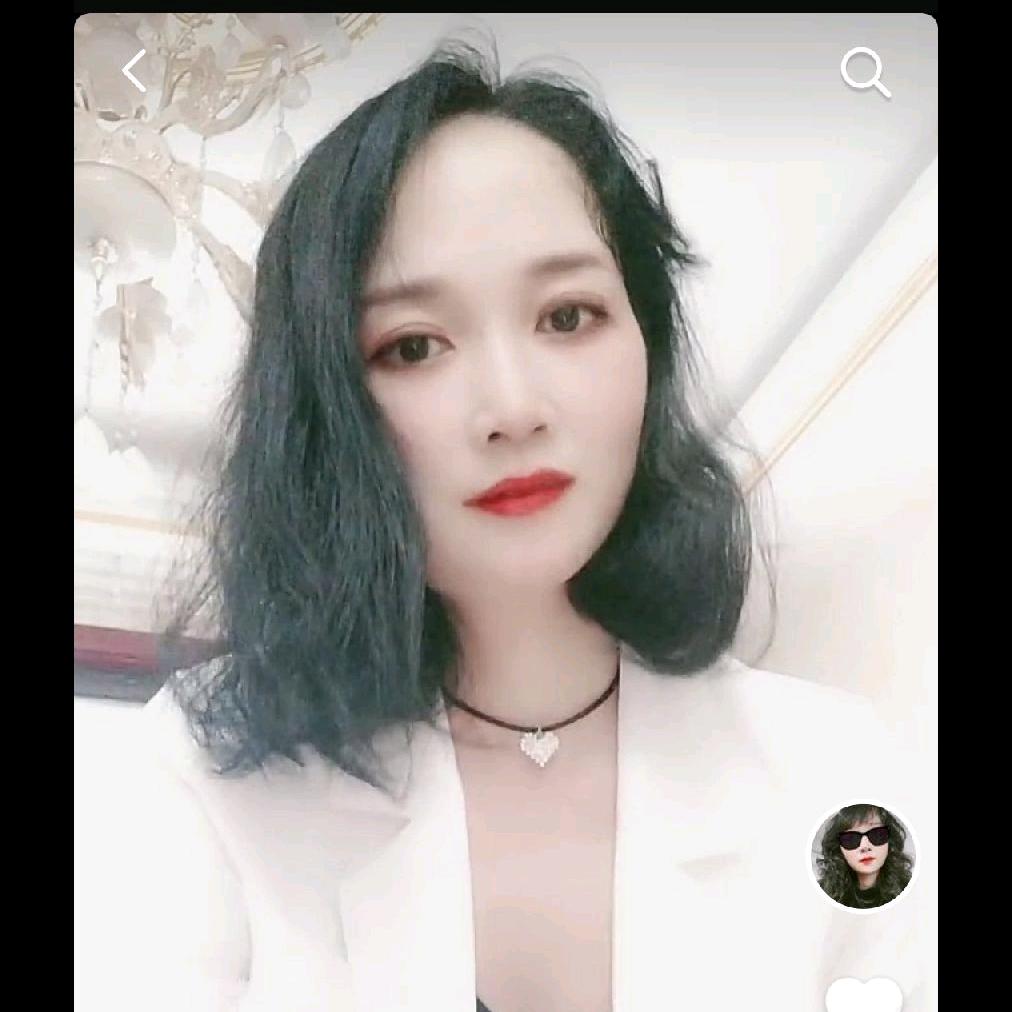The width and height of the screenshot is (1012, 1012).
Task: Go back using the top-left arrow
Action: click(x=134, y=72)
